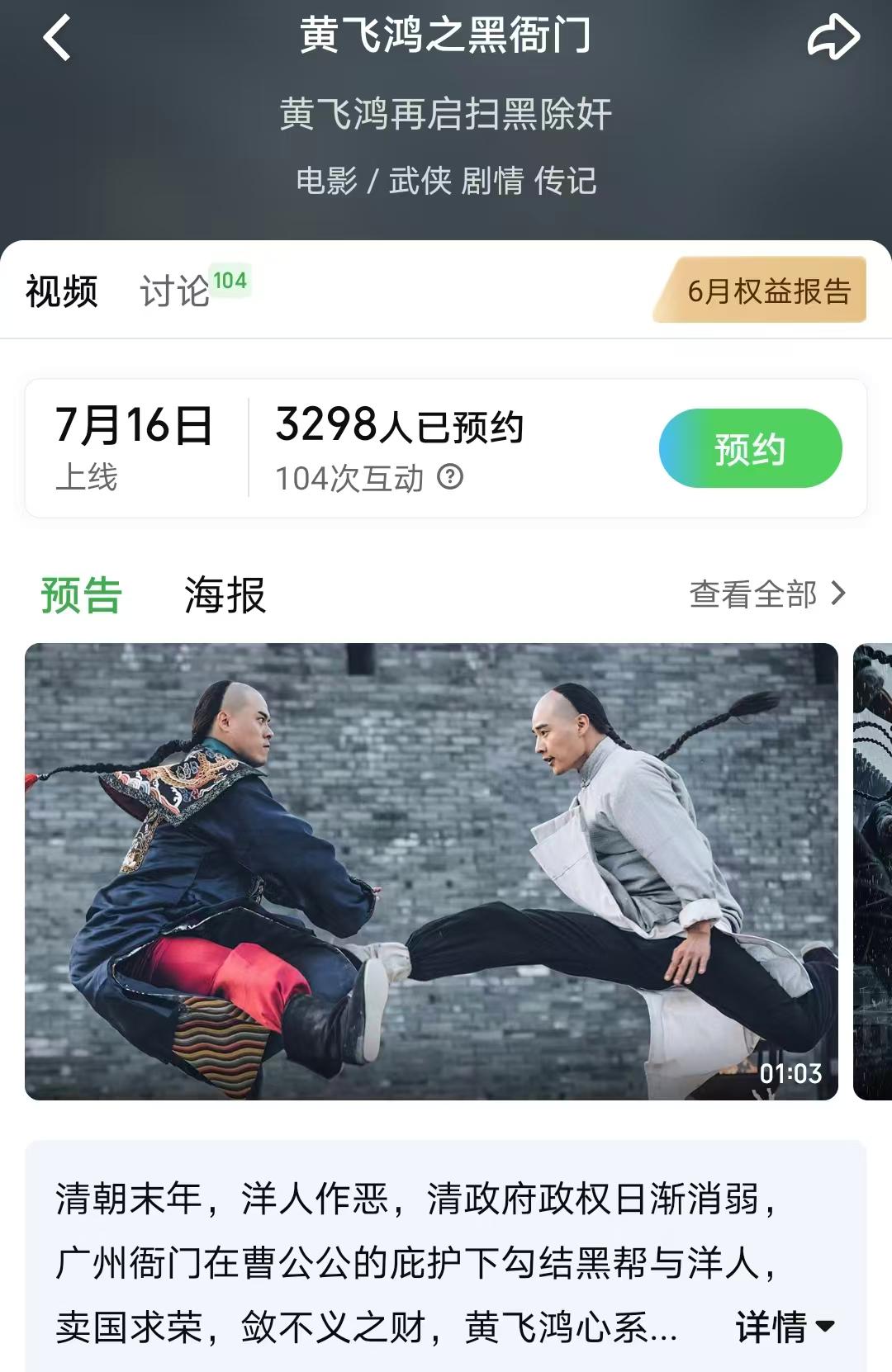The height and width of the screenshot is (1372, 892).
Task: Open the 6月权益报告 banner
Action: pos(766,291)
